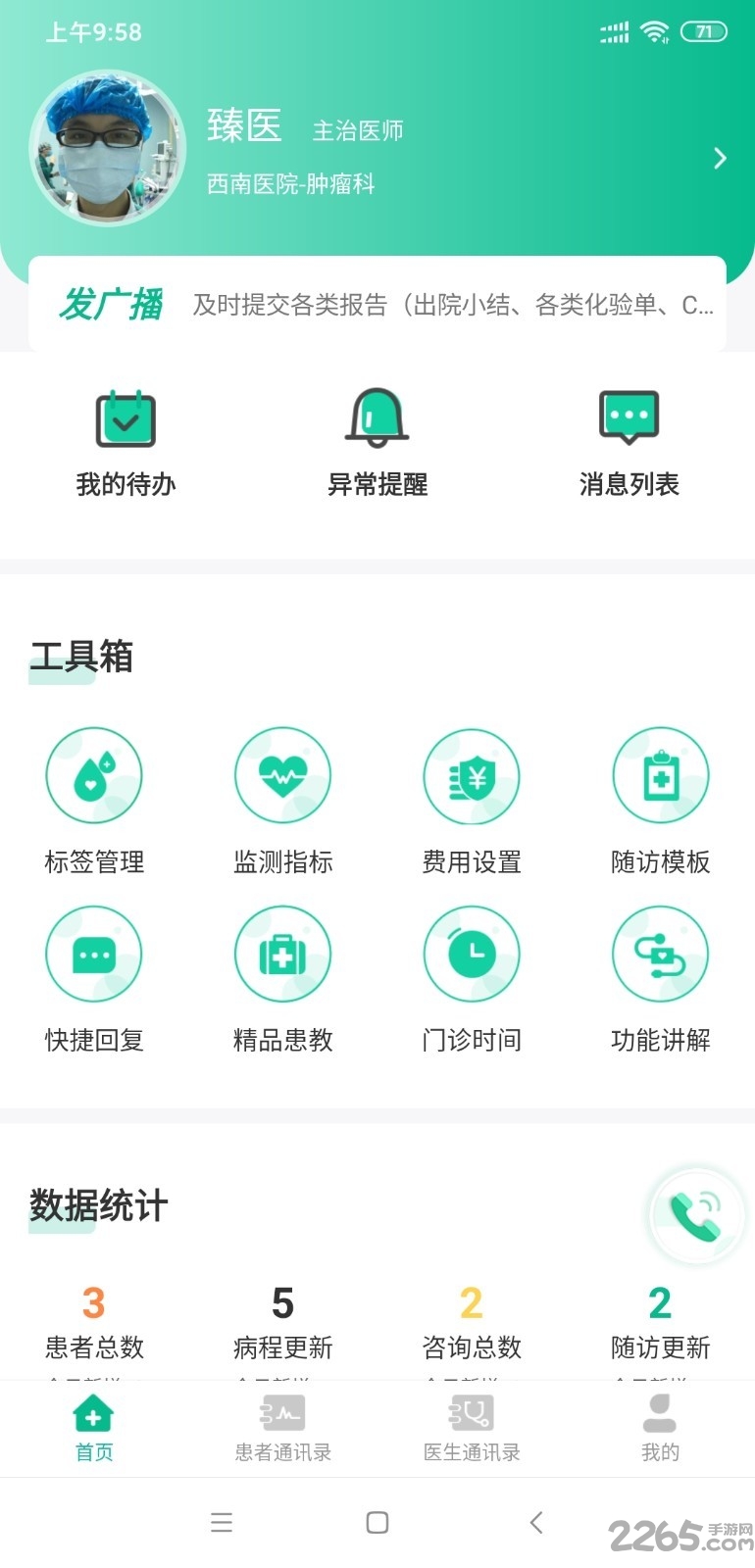Viewport: 755px width, 1568px height.
Task: Open 精品患教 patient education tool
Action: (282, 954)
